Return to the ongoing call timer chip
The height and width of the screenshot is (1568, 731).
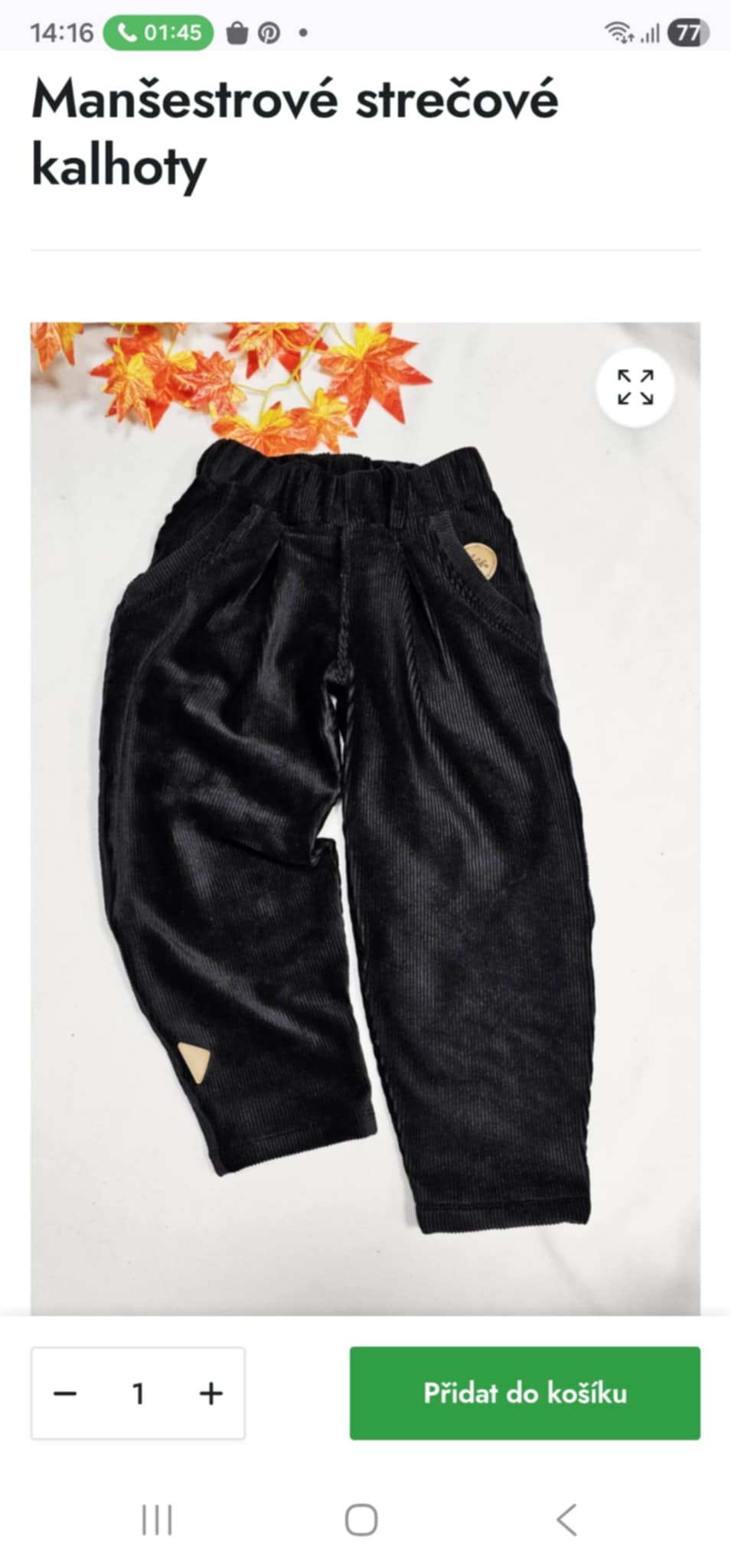coord(158,32)
